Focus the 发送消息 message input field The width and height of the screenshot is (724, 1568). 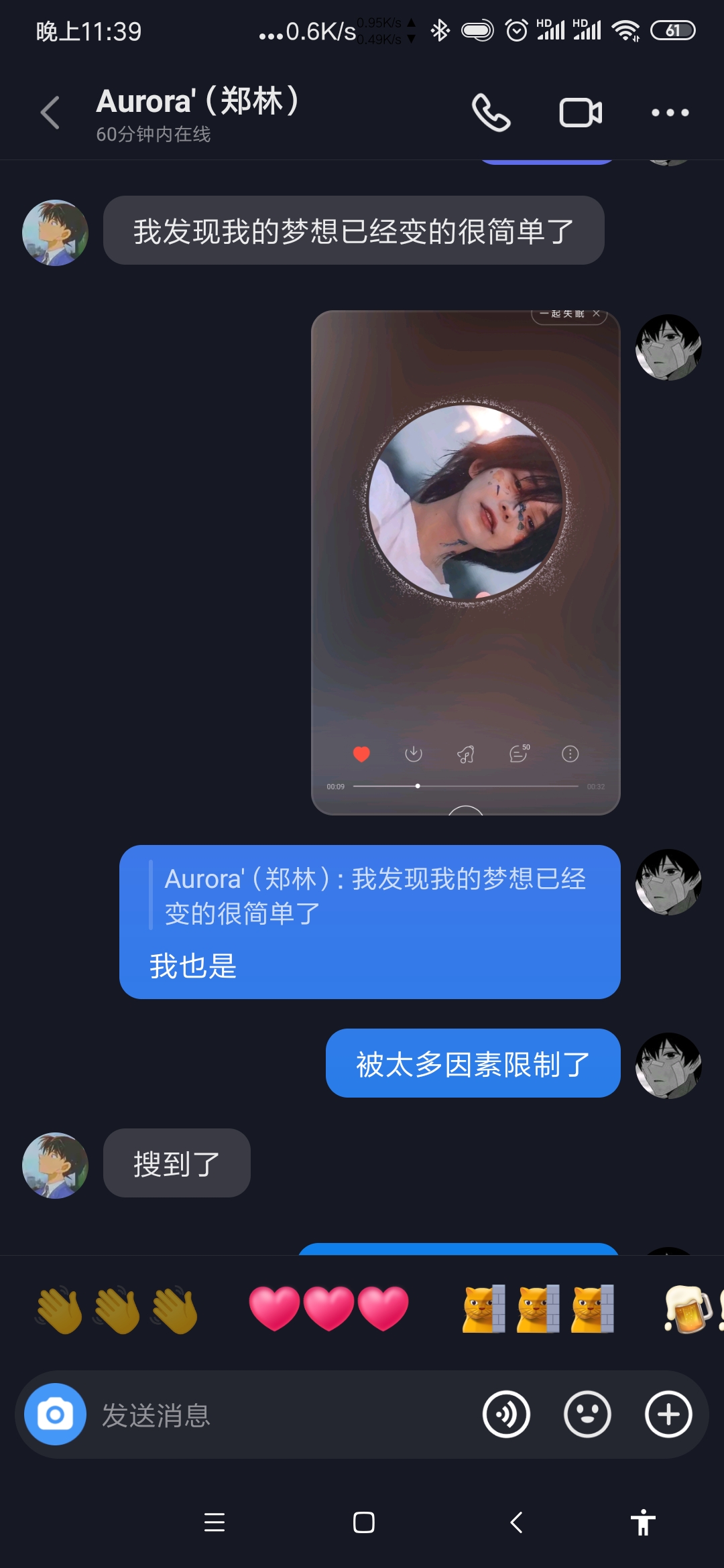click(282, 1415)
